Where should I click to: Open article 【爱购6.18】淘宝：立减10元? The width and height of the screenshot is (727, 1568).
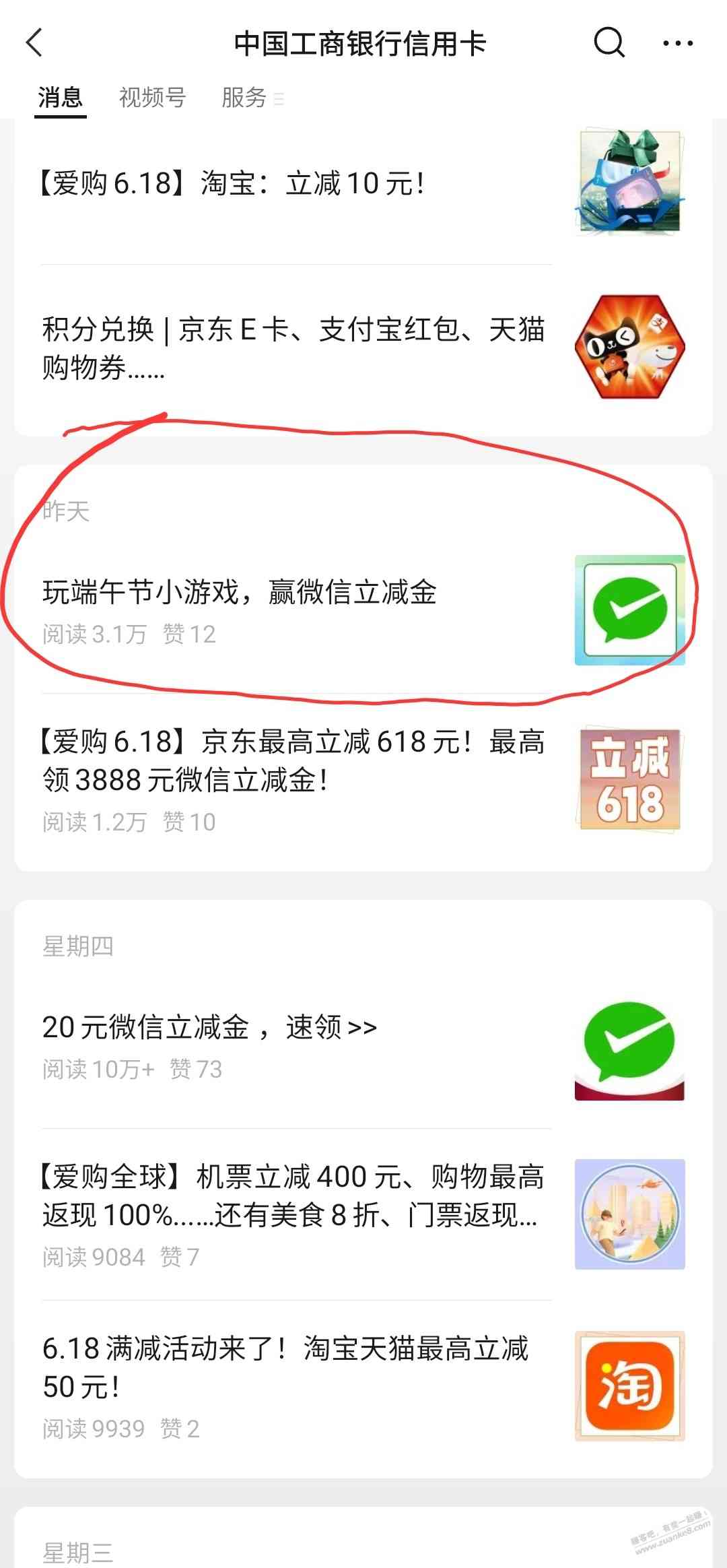point(232,183)
